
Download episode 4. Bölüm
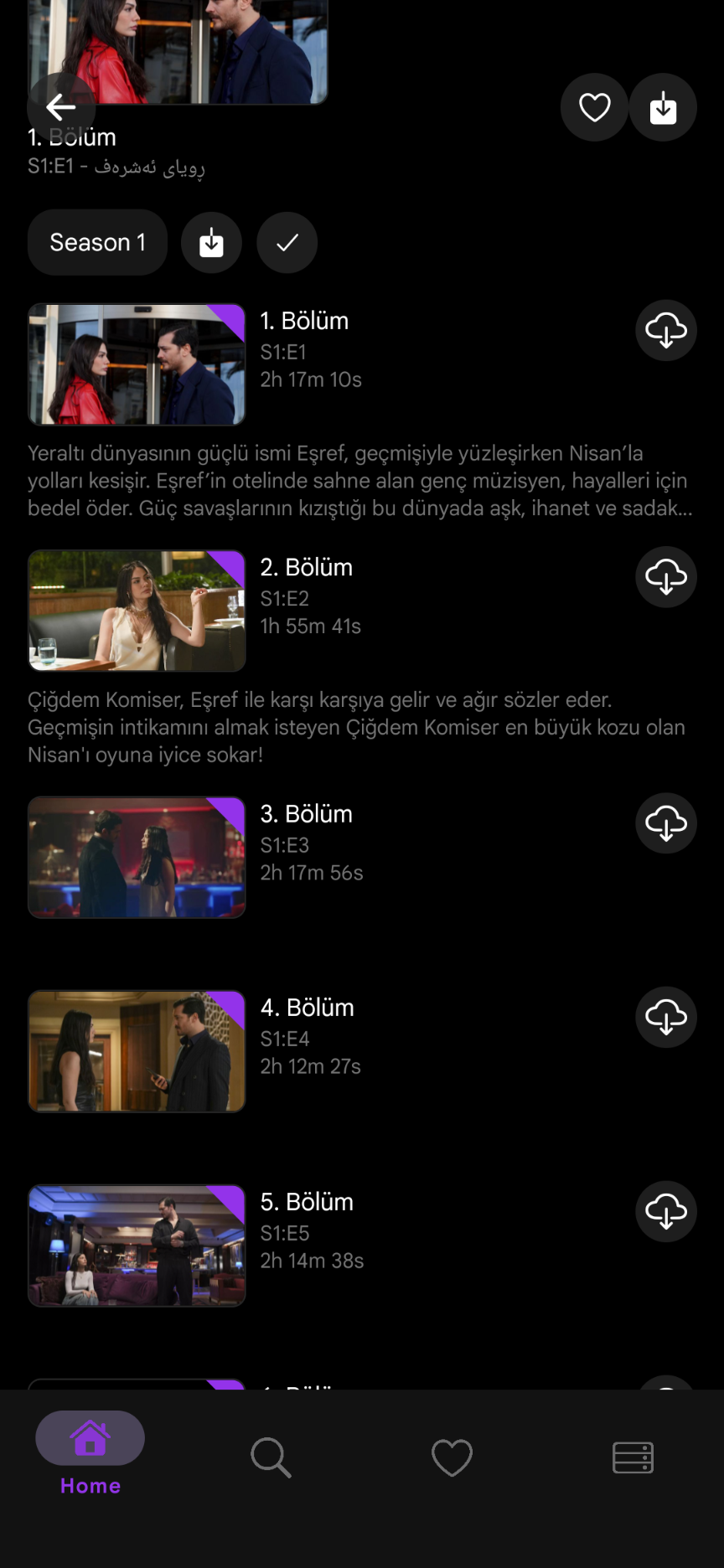[666, 1018]
